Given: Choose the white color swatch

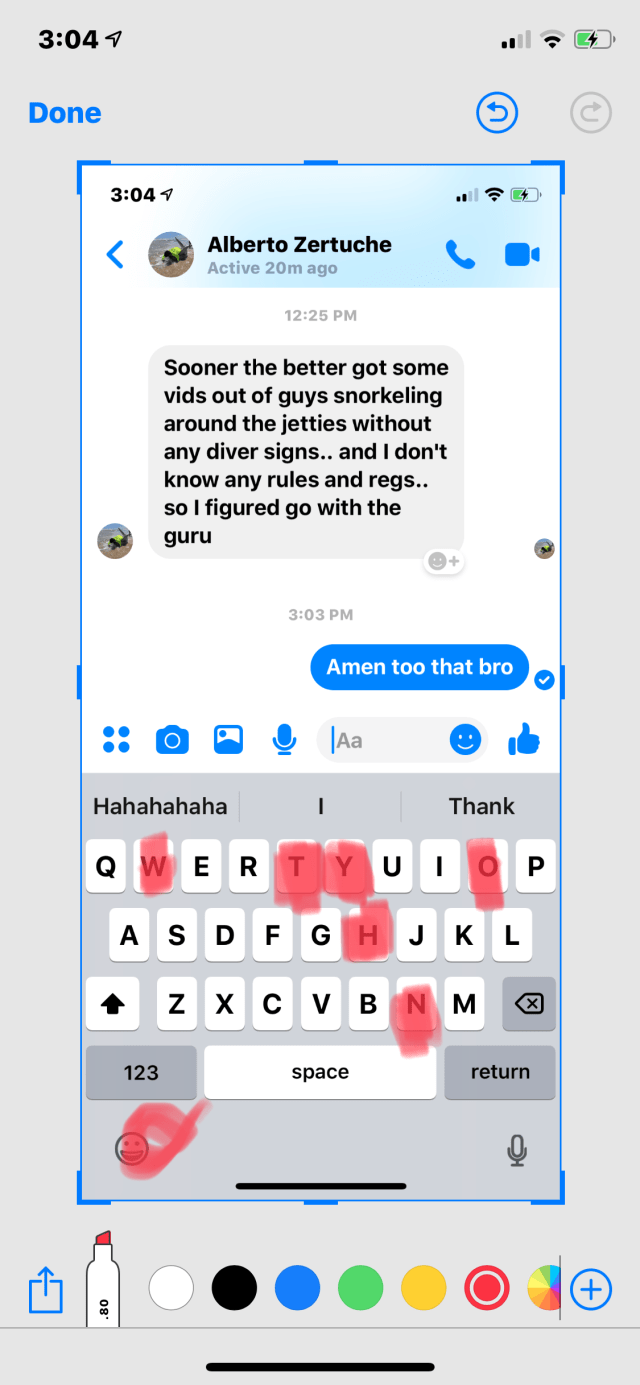Looking at the screenshot, I should click(x=171, y=1288).
